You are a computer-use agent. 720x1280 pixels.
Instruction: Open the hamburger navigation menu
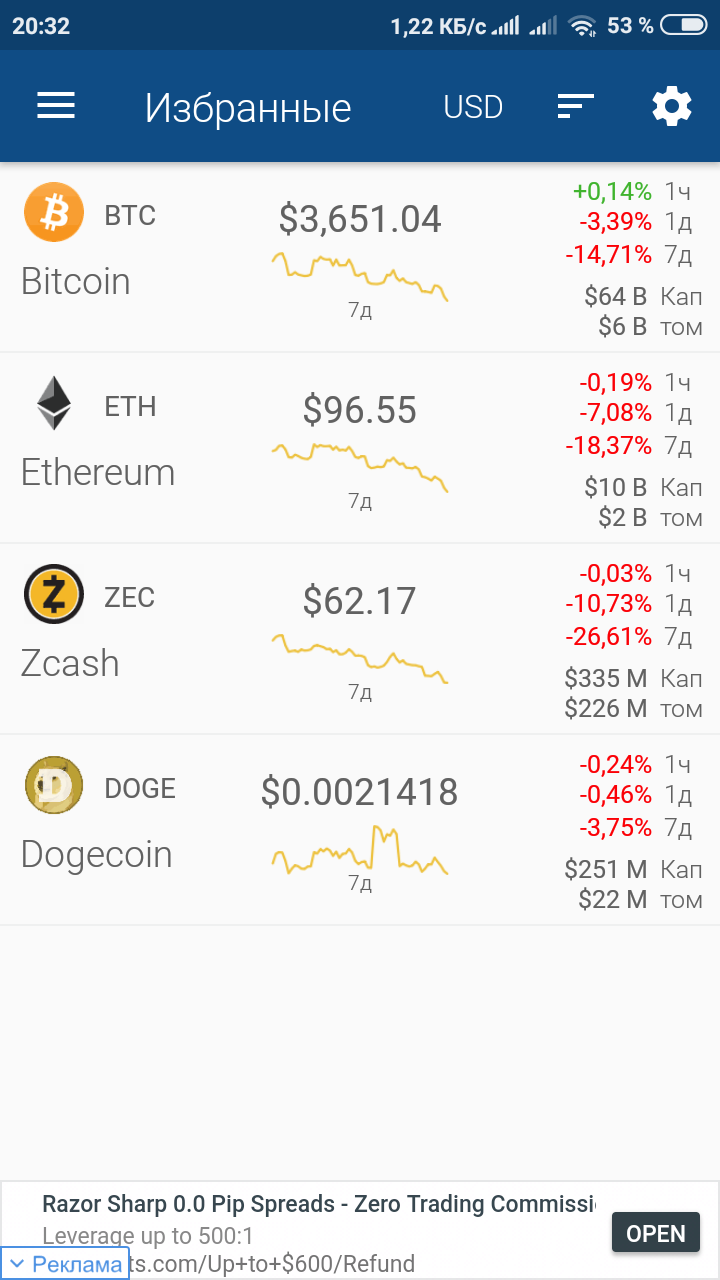click(x=56, y=106)
